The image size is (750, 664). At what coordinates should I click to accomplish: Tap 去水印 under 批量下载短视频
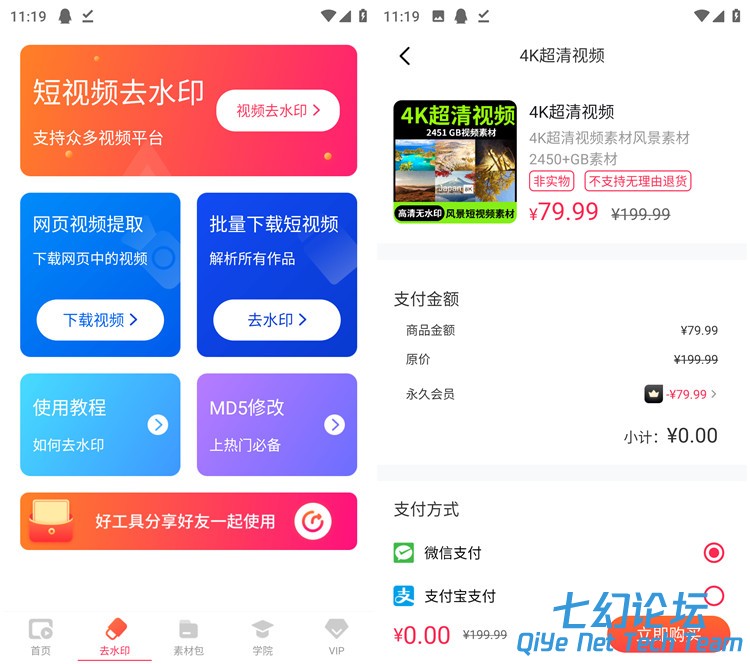point(276,320)
